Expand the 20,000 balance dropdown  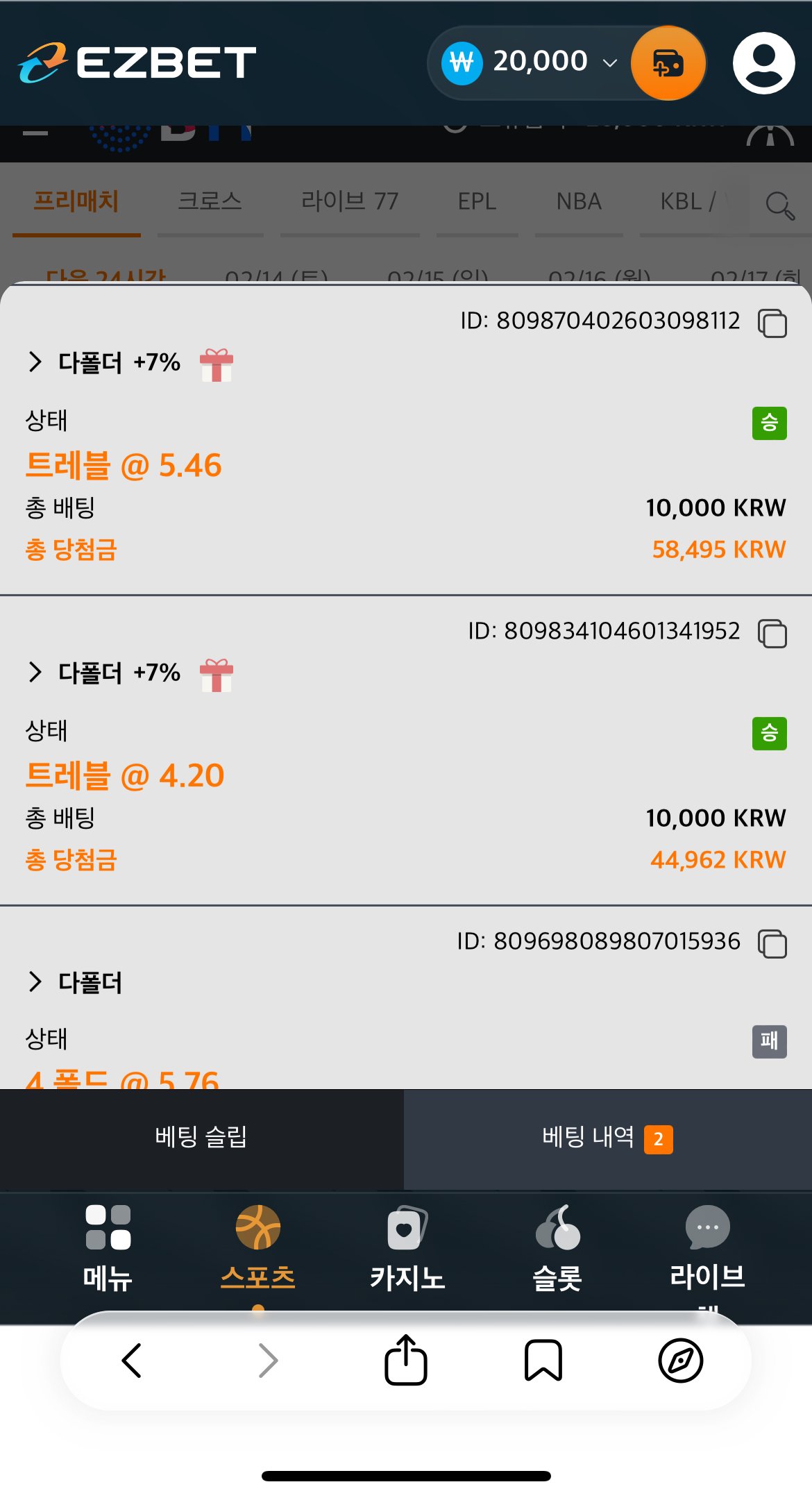click(609, 63)
